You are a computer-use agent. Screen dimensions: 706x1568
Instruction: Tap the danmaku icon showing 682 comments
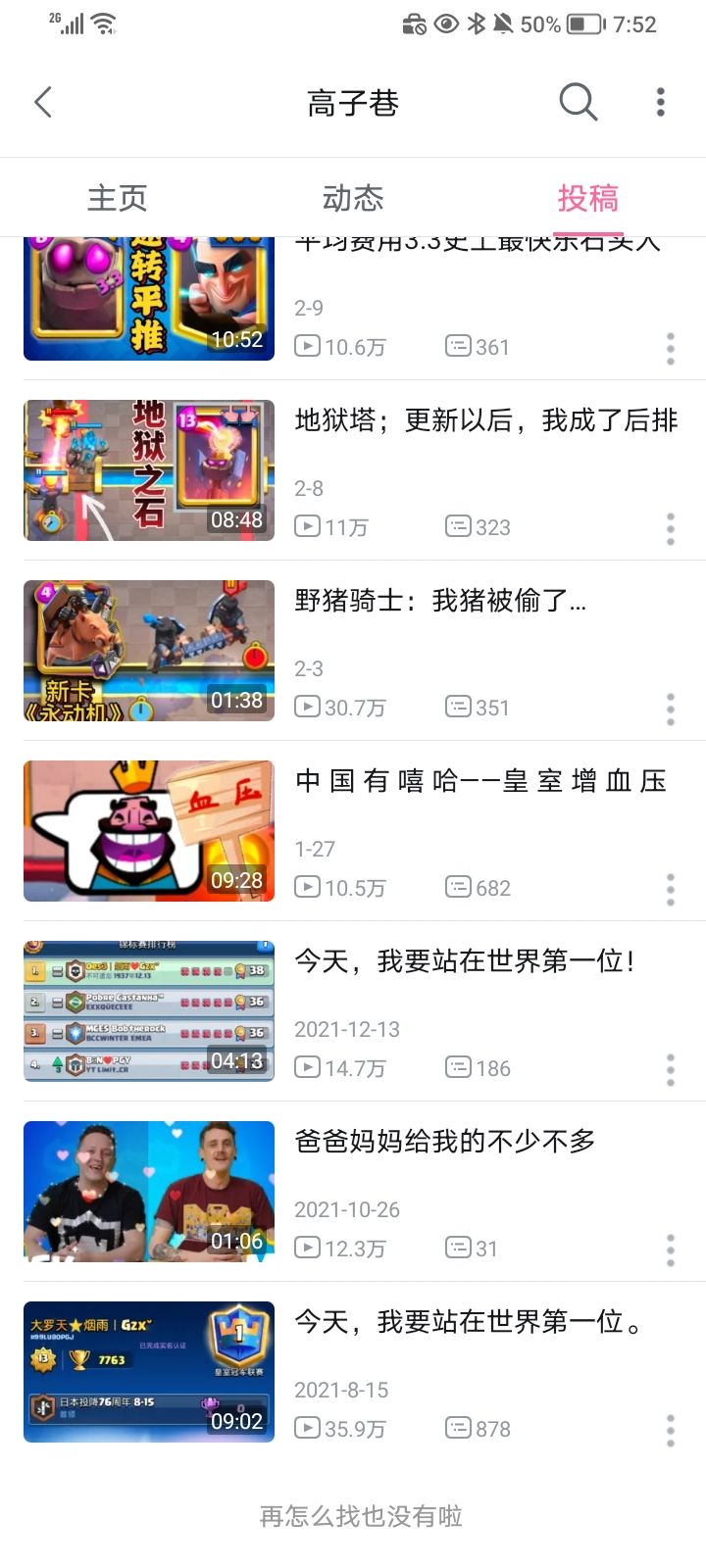point(458,888)
